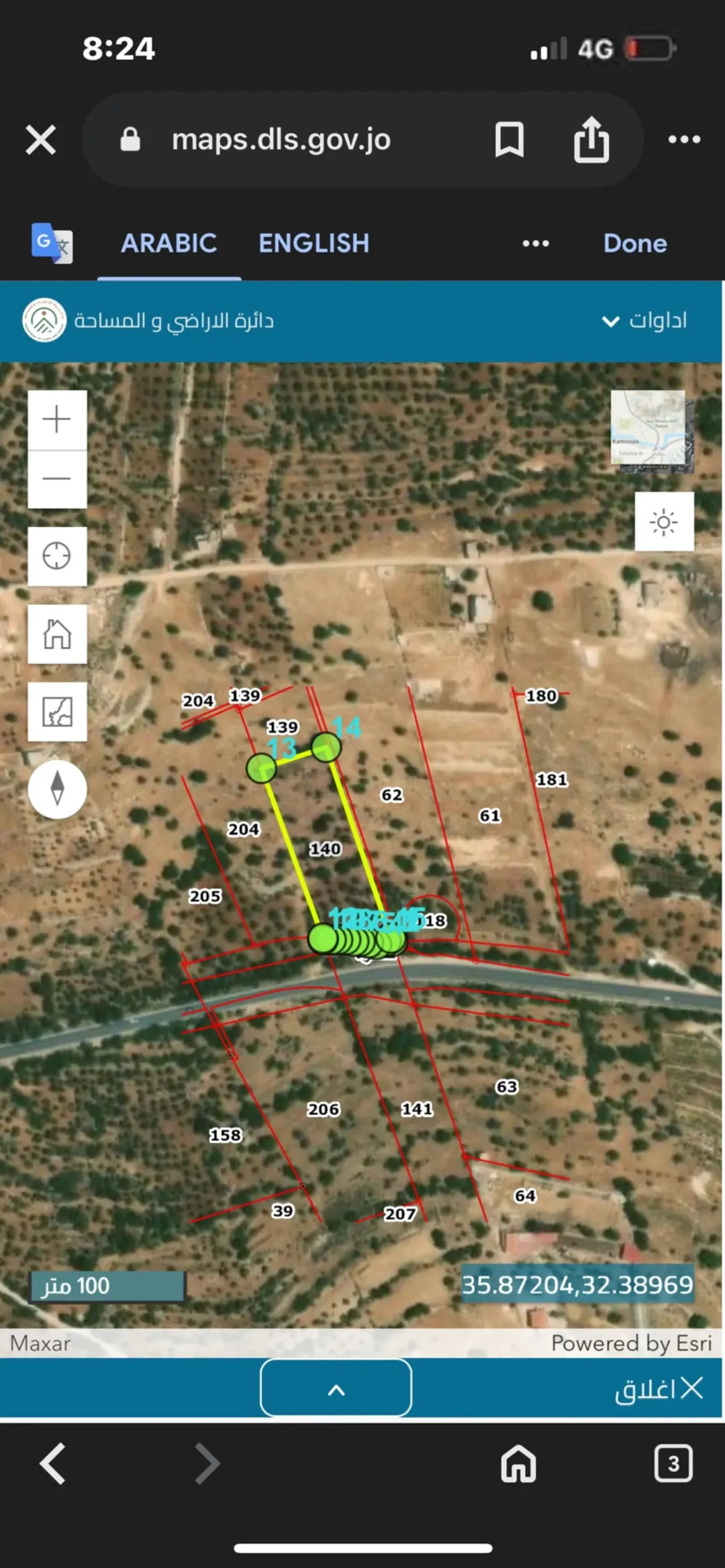
Task: Tap Done on translate bar
Action: pyautogui.click(x=635, y=243)
